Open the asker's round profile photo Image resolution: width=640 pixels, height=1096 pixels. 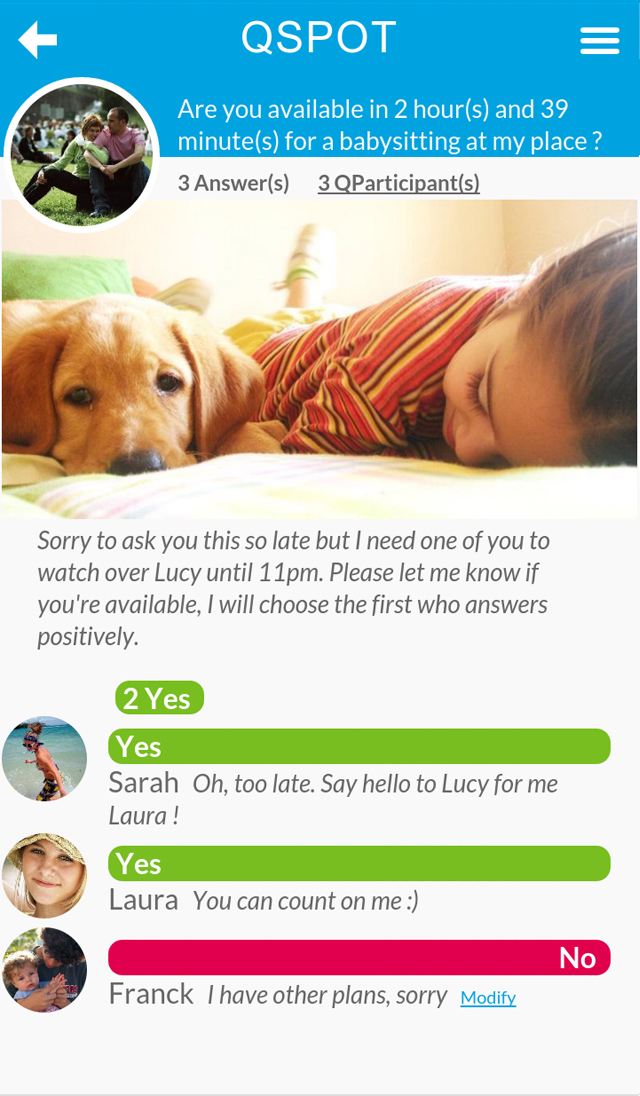[x=82, y=155]
